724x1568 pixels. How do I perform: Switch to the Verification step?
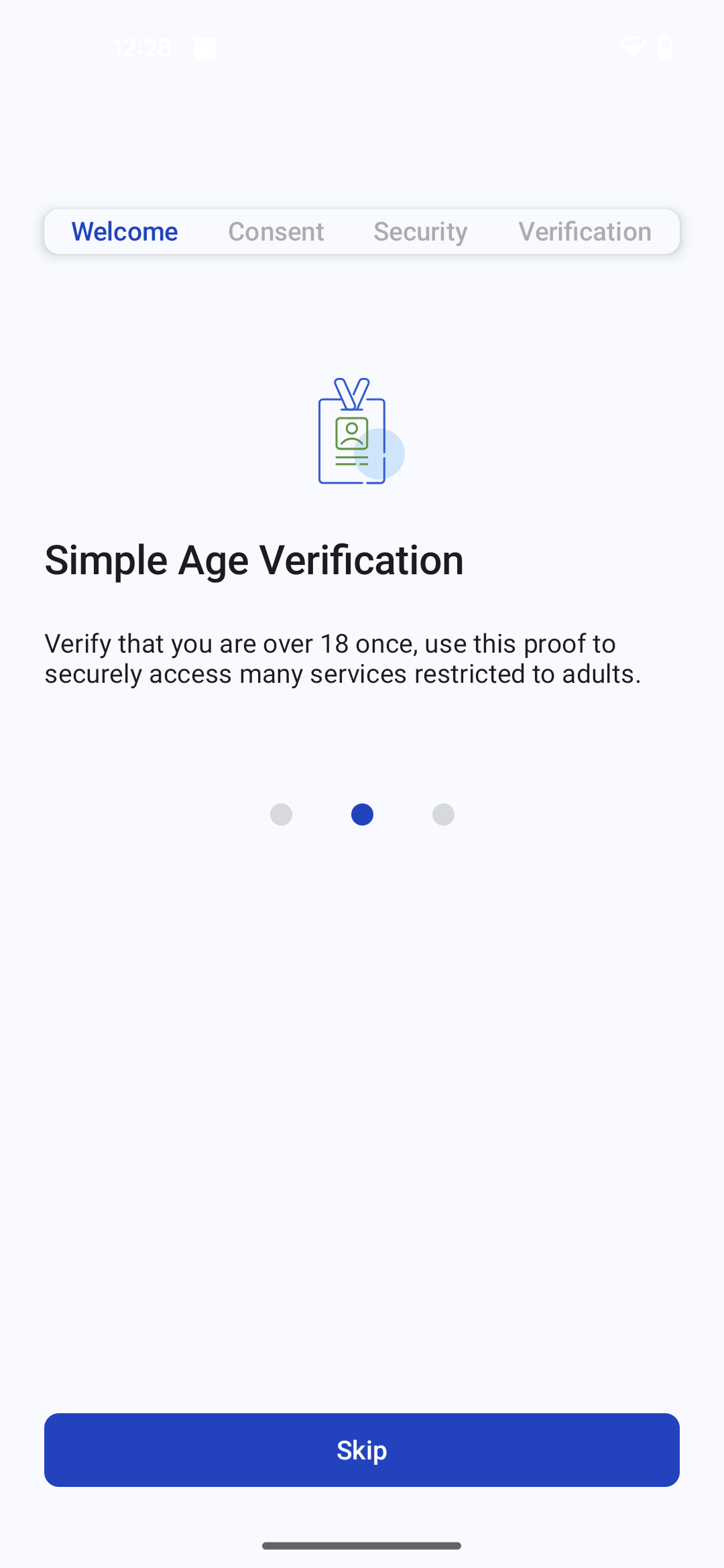[585, 232]
